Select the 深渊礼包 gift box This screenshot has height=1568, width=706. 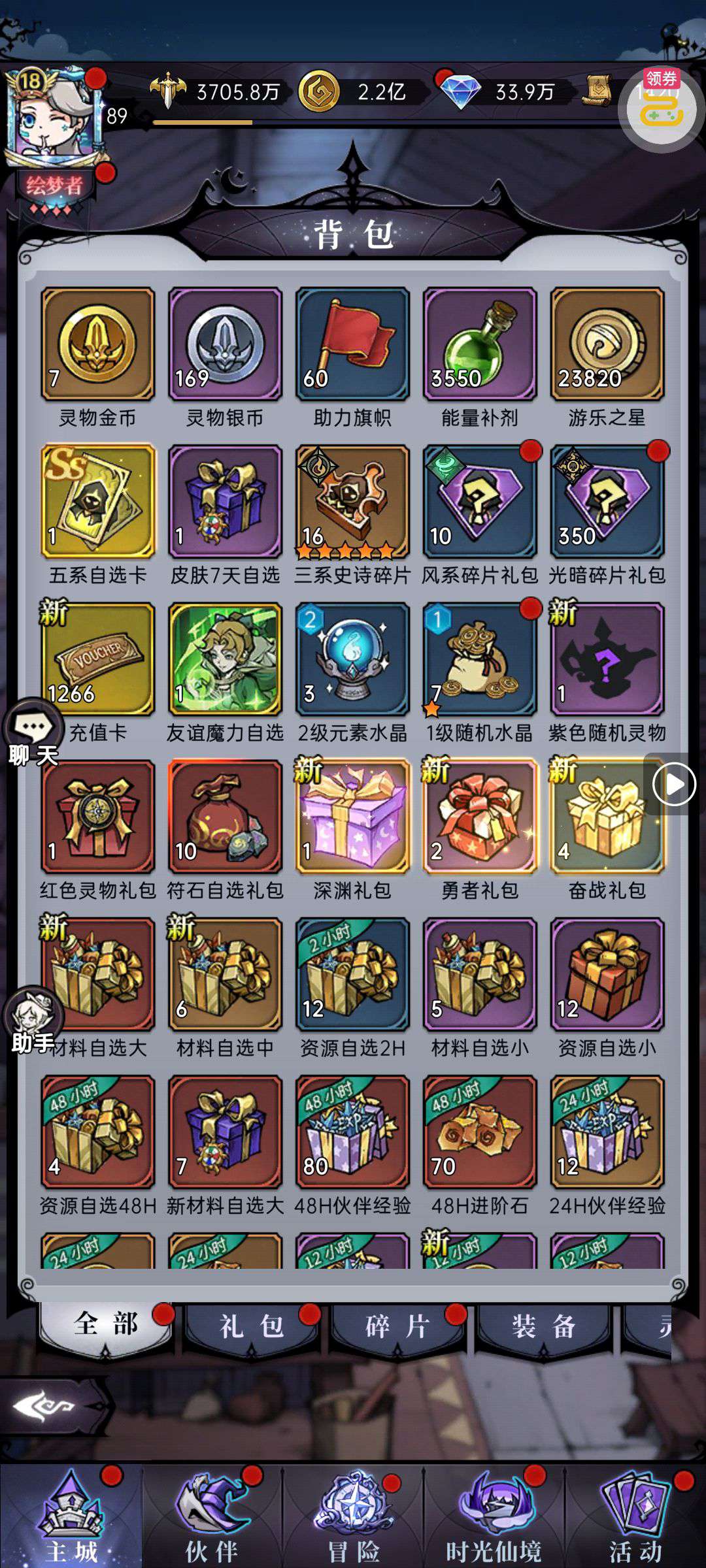point(352,817)
